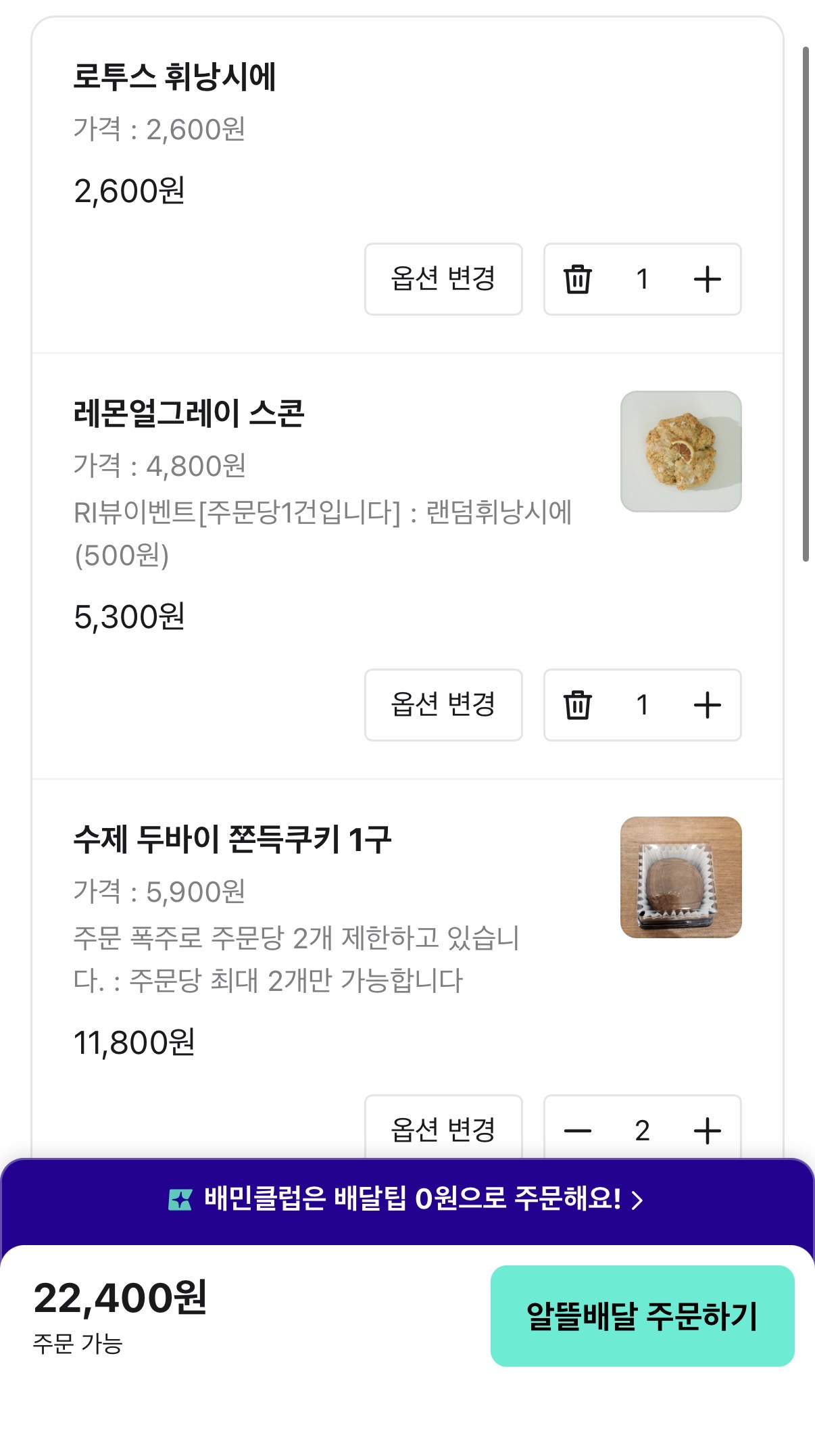Increase quantity of 로투스 휘낭시에
The height and width of the screenshot is (1456, 815).
point(707,279)
